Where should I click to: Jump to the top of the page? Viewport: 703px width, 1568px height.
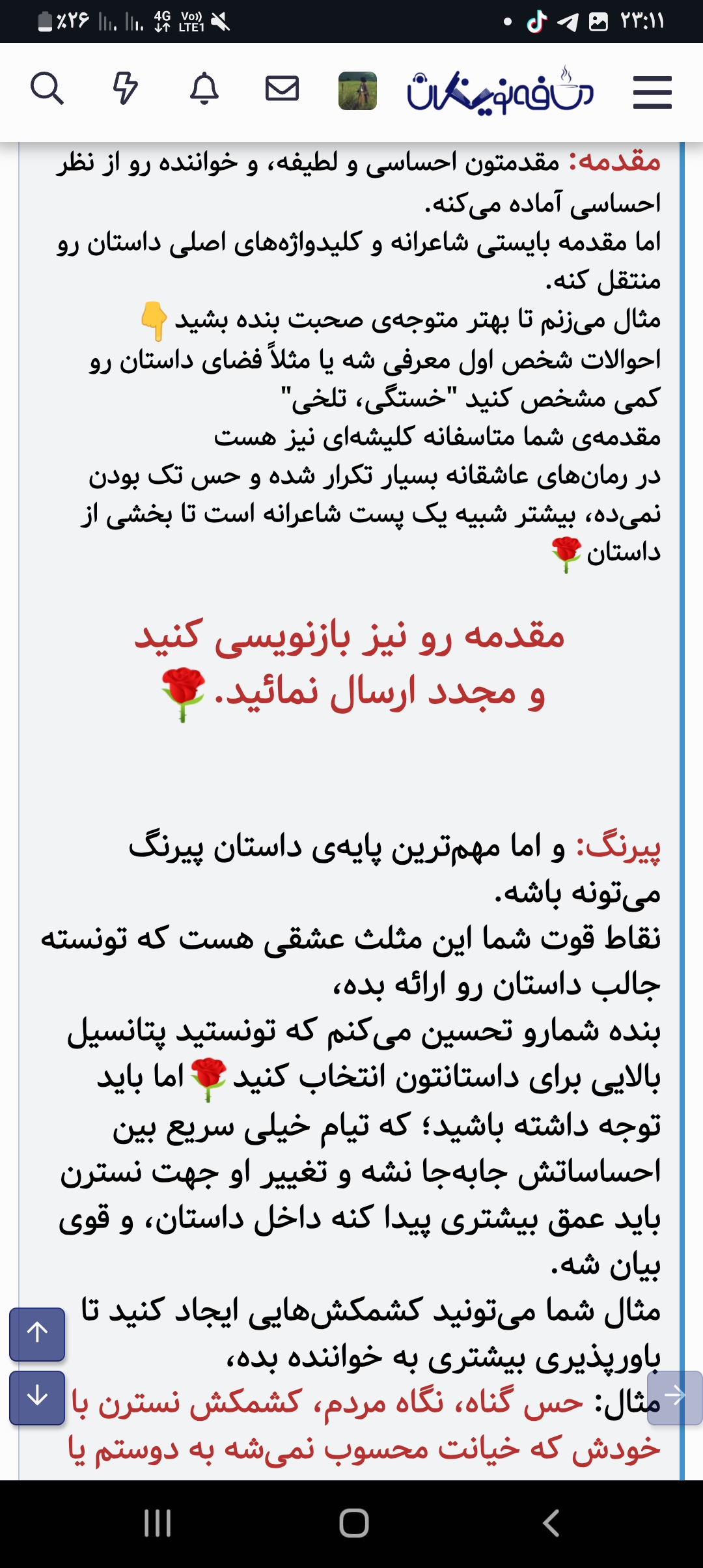[37, 1334]
